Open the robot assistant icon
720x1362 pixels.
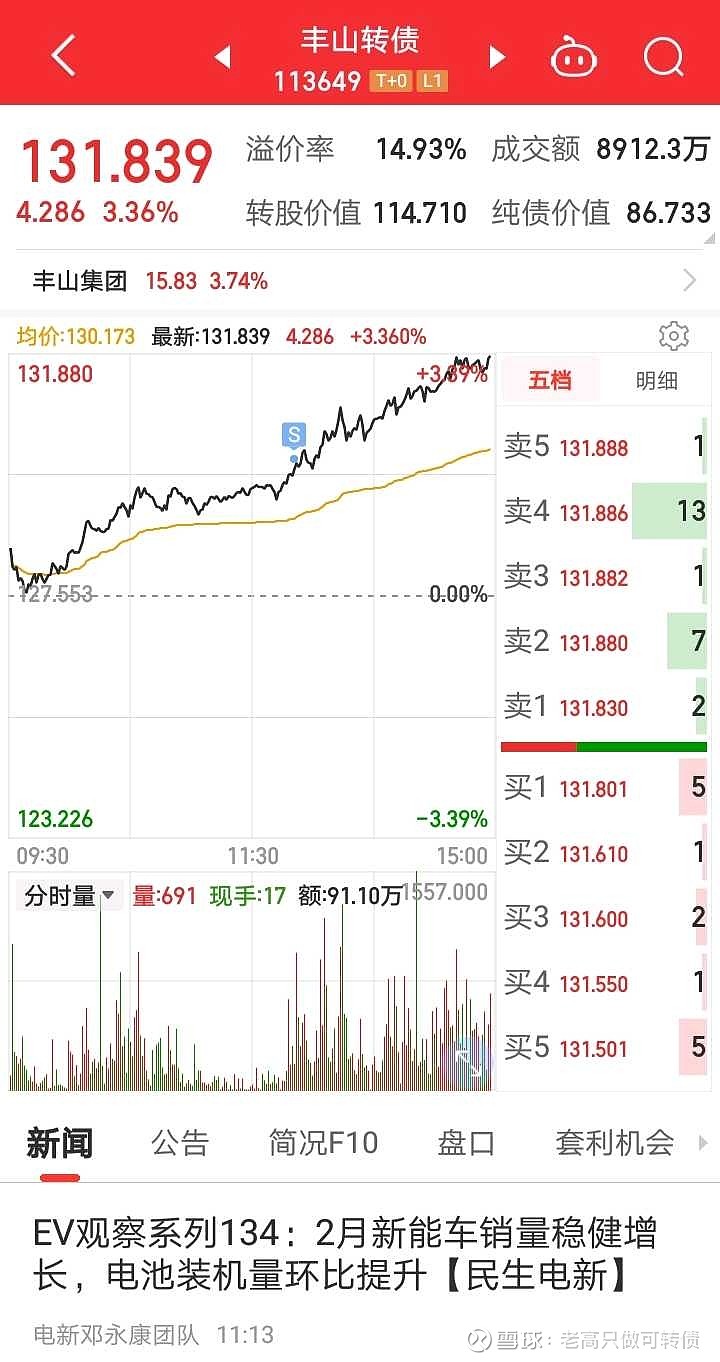click(x=574, y=56)
